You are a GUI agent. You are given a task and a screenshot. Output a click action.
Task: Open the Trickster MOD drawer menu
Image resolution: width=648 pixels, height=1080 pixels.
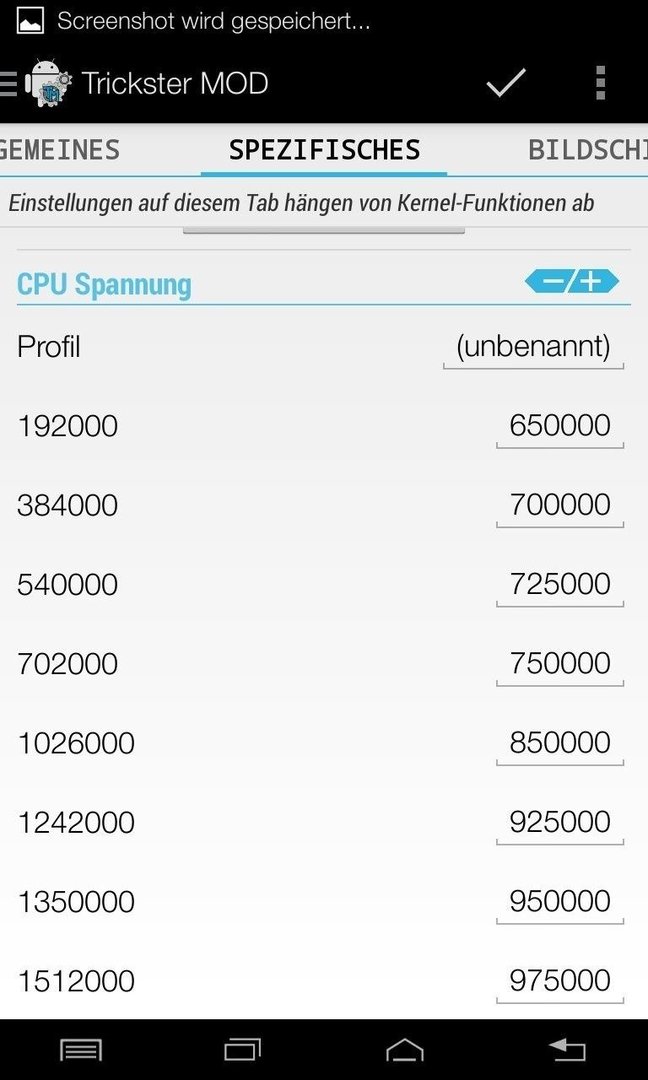coord(36,83)
